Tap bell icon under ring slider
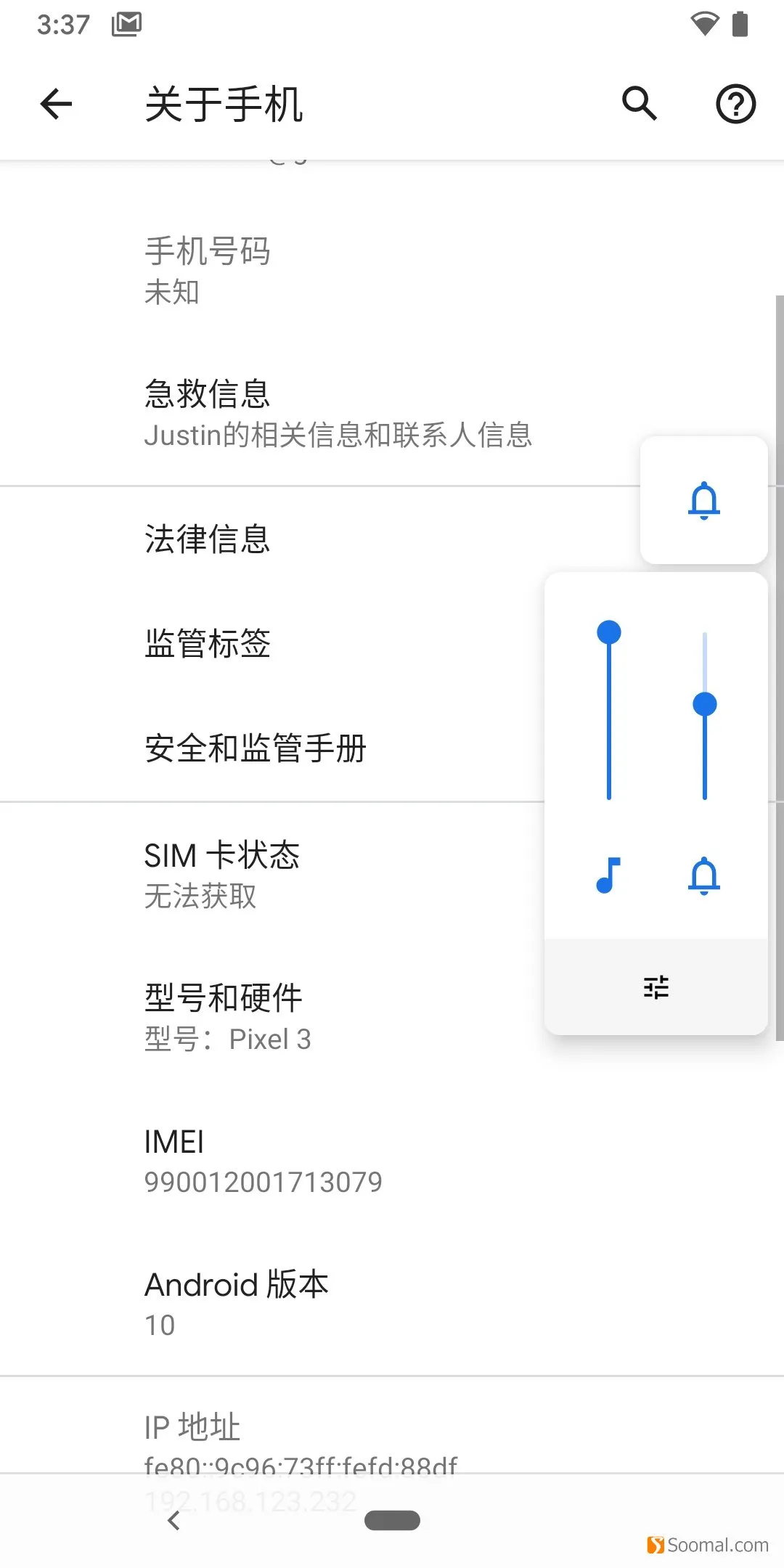Screen dimensions: 784x1568 click(704, 875)
